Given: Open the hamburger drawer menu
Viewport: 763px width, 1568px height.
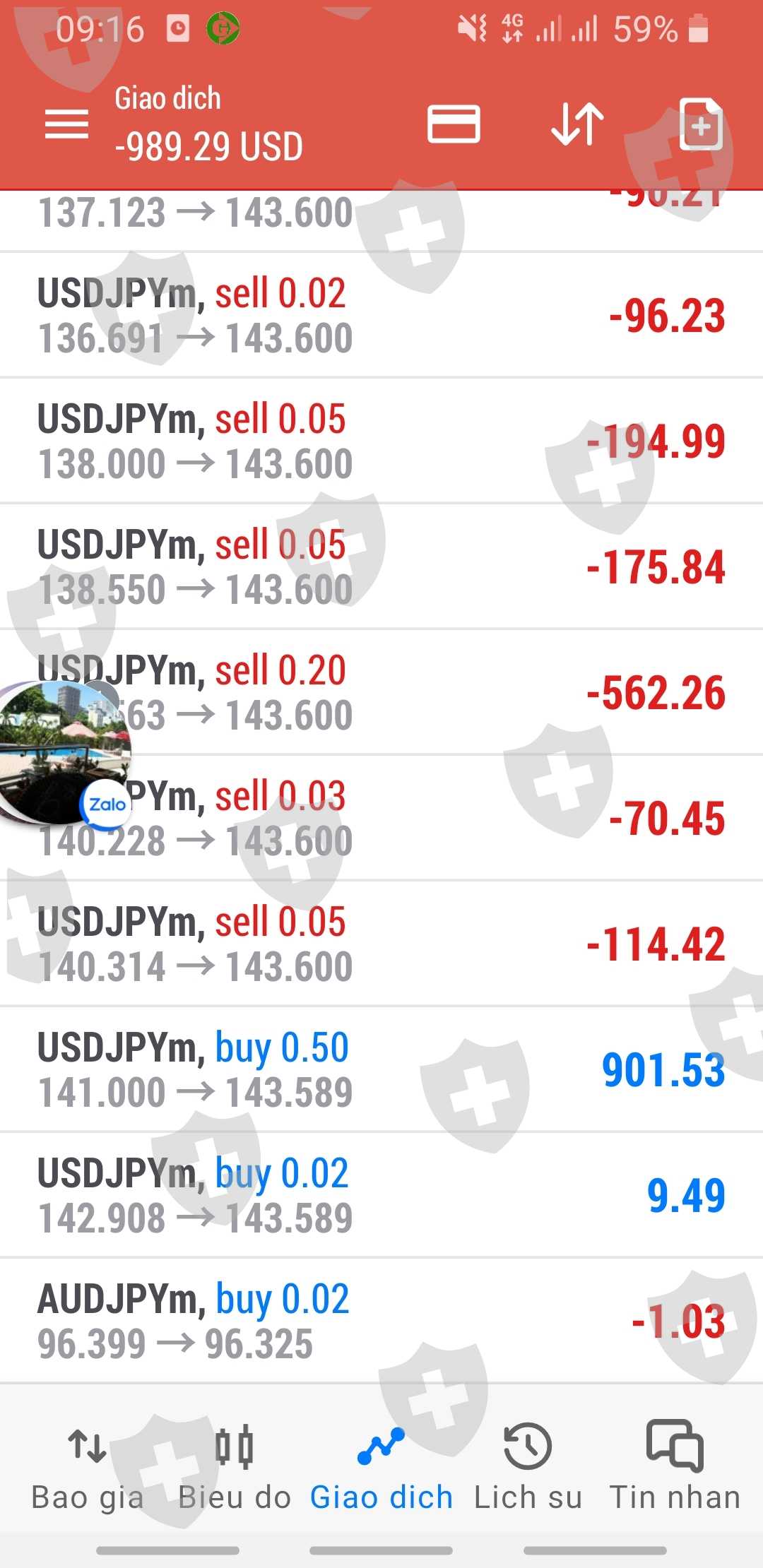Looking at the screenshot, I should 66,124.
